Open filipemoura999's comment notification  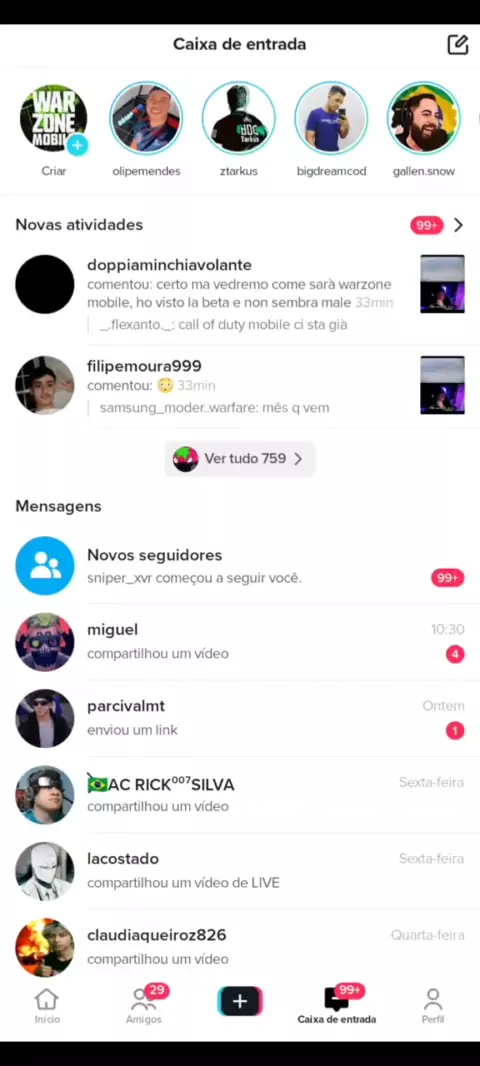(240, 386)
